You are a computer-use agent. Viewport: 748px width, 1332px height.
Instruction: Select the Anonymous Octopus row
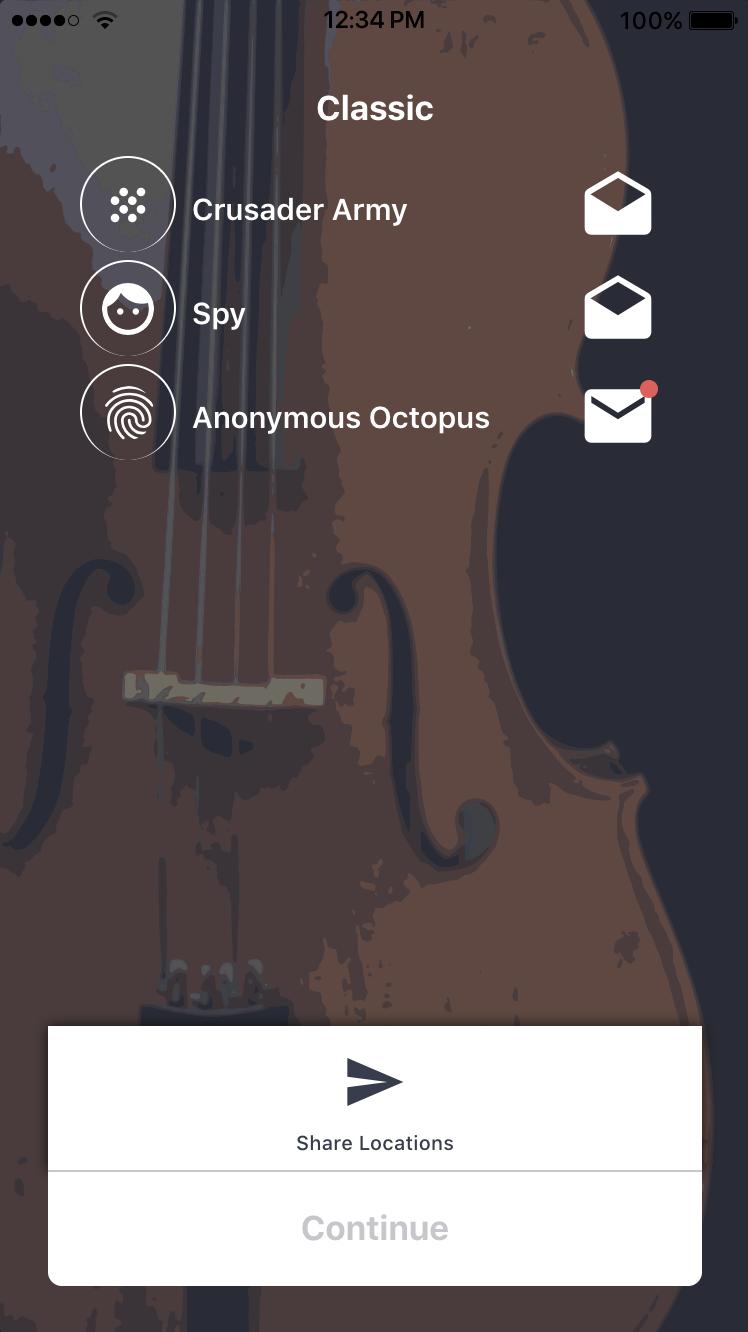coord(340,418)
